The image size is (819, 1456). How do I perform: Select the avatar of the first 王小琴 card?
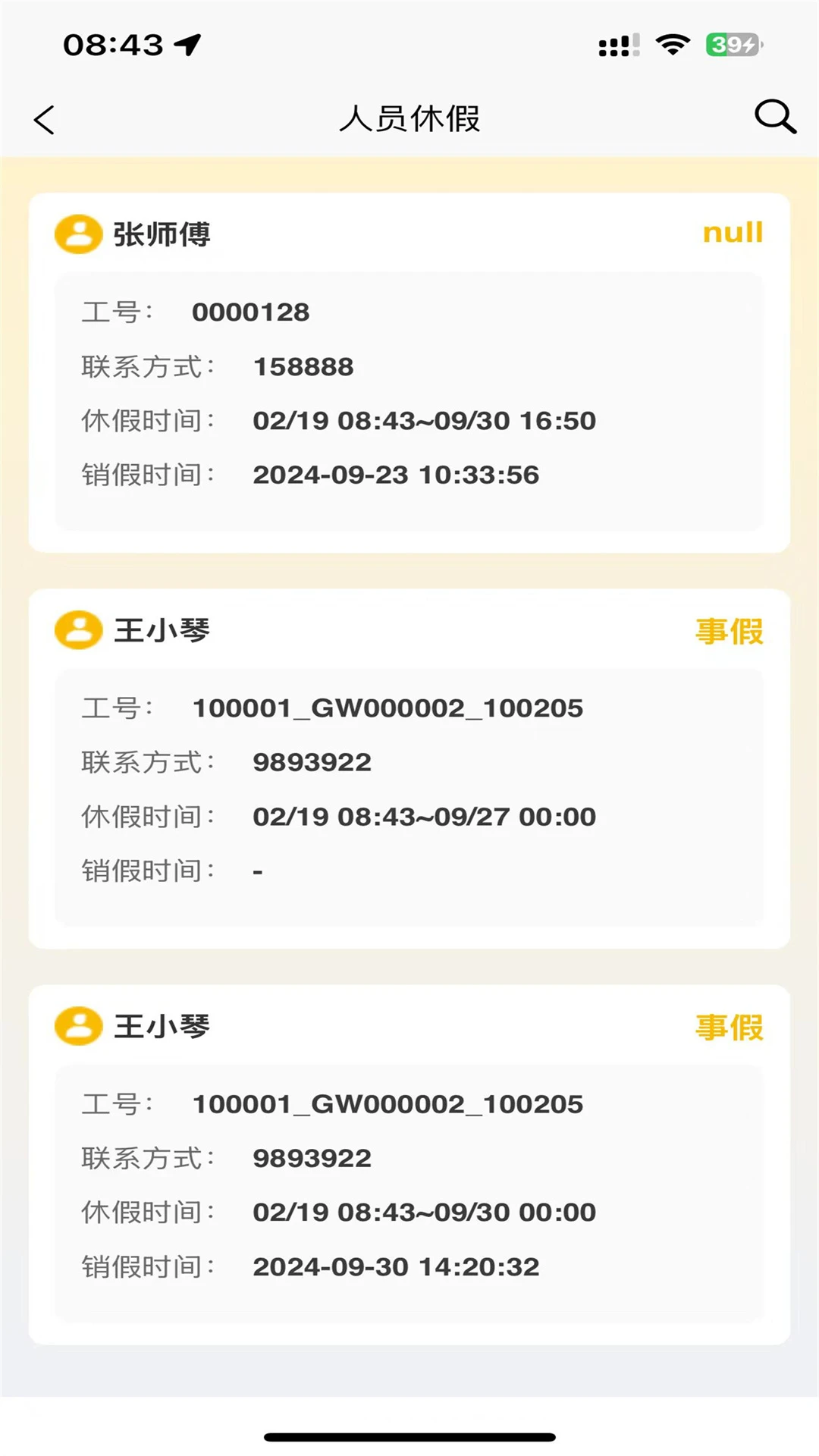[78, 631]
